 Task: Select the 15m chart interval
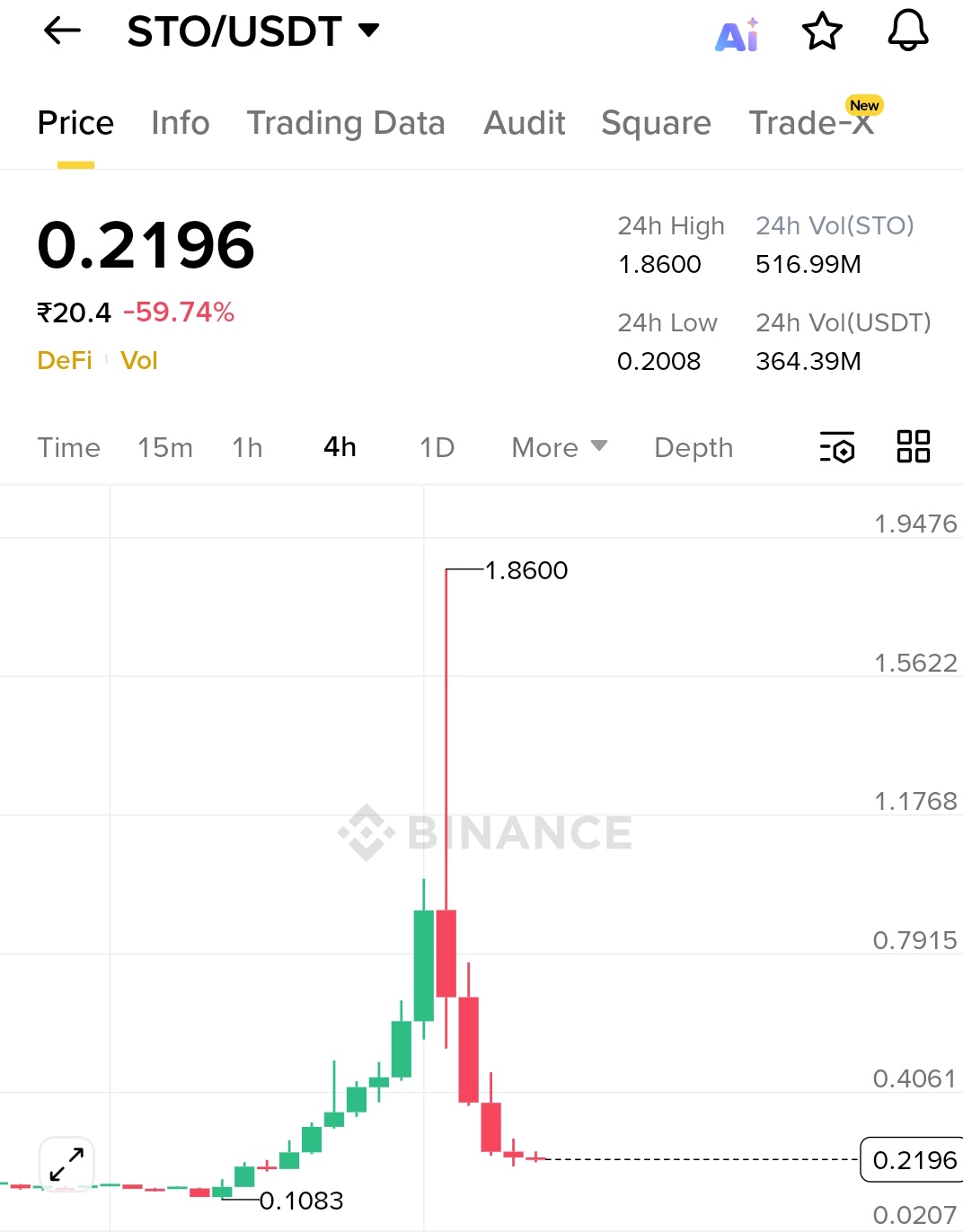tap(165, 447)
